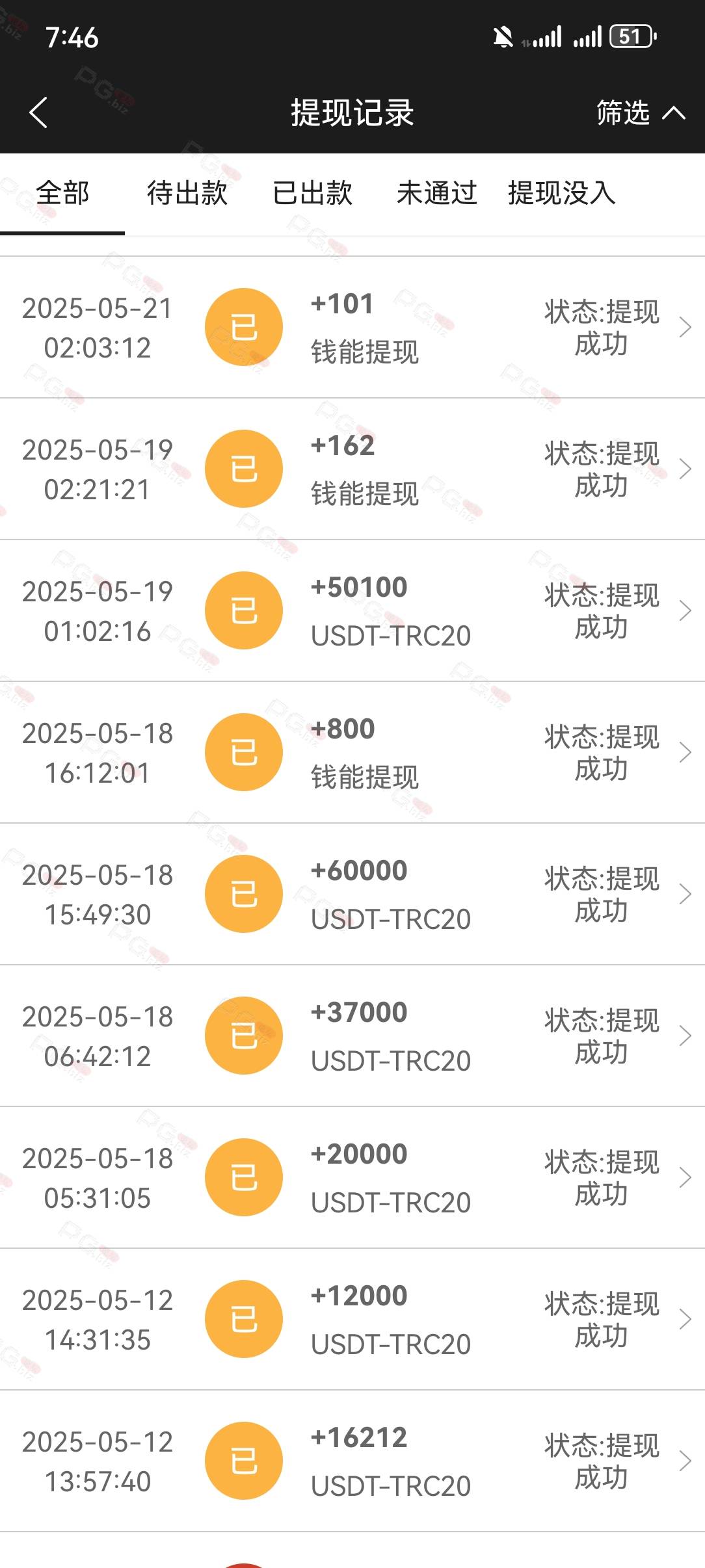The width and height of the screenshot is (705, 1568).
Task: Open the +101 withdrawal record
Action: (x=352, y=327)
